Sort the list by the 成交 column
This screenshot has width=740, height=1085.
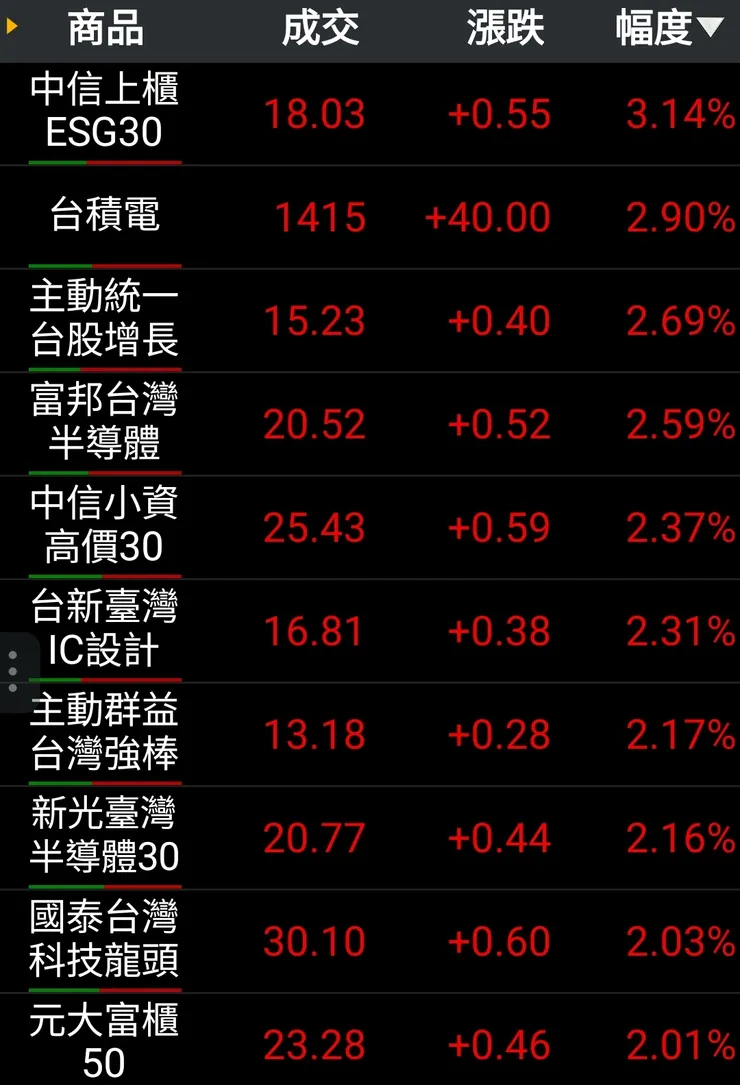322,29
